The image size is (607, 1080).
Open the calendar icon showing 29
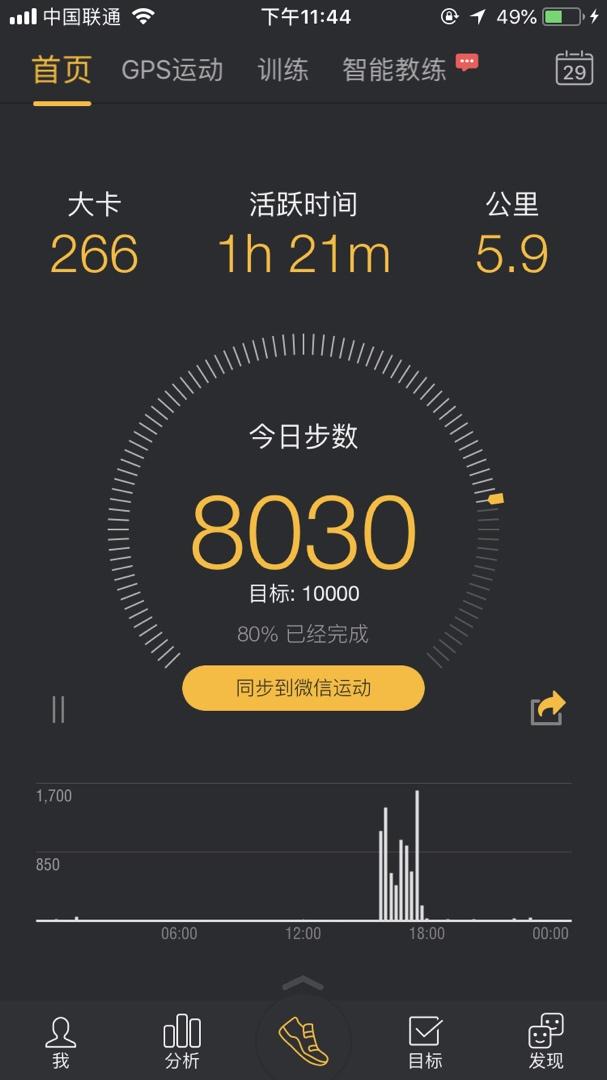(x=574, y=69)
